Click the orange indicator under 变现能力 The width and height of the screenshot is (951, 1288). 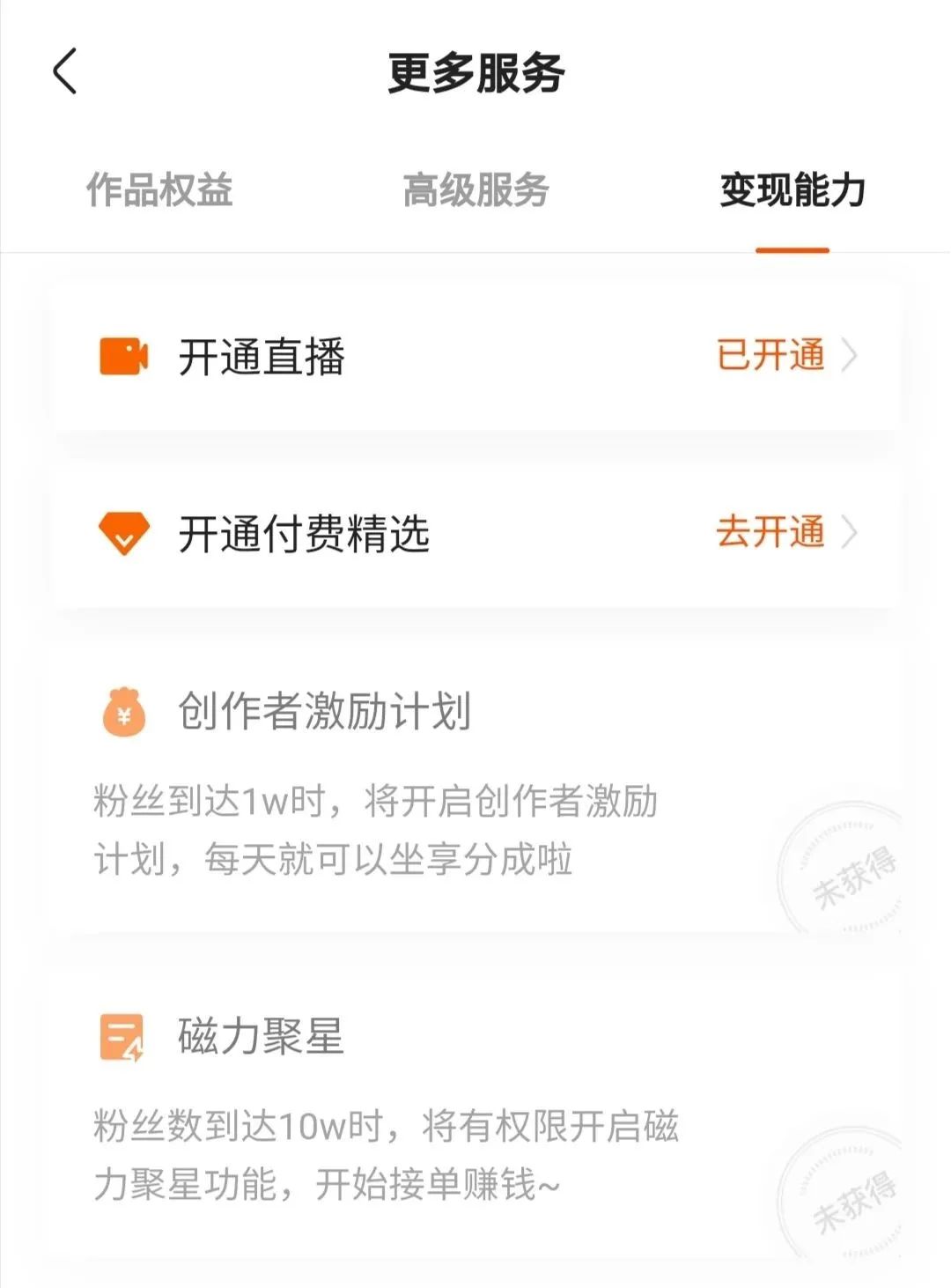point(793,250)
